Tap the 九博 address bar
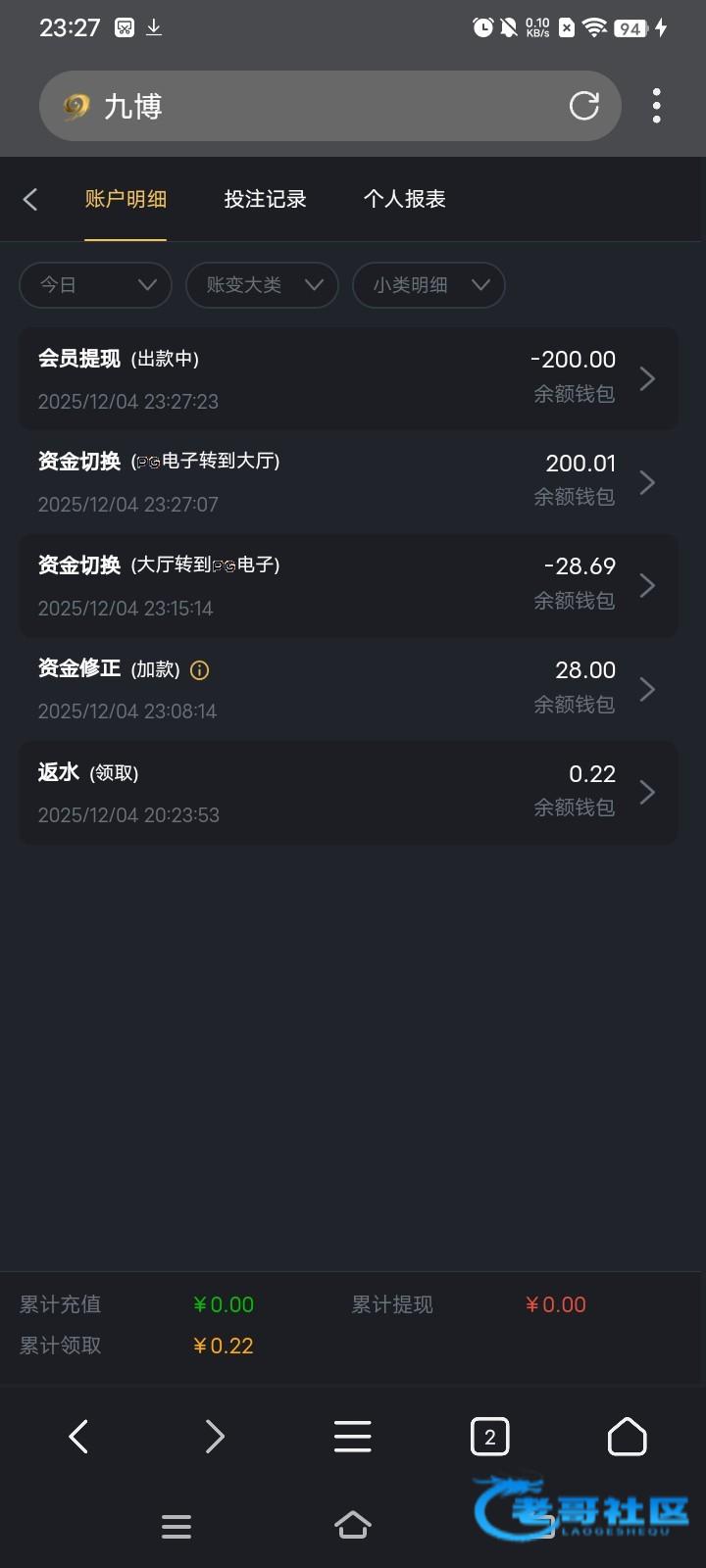 (x=314, y=106)
